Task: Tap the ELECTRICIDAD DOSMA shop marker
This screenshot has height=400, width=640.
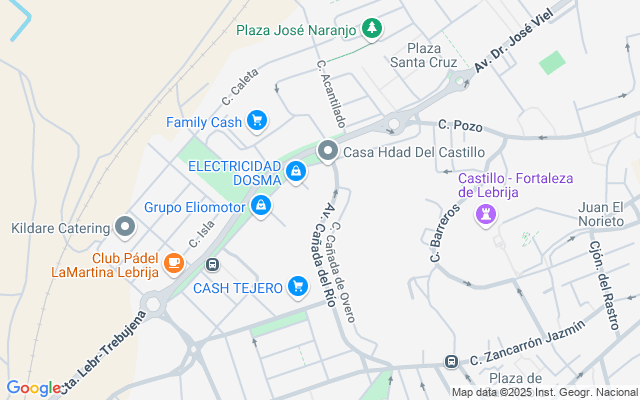Action: tap(295, 173)
